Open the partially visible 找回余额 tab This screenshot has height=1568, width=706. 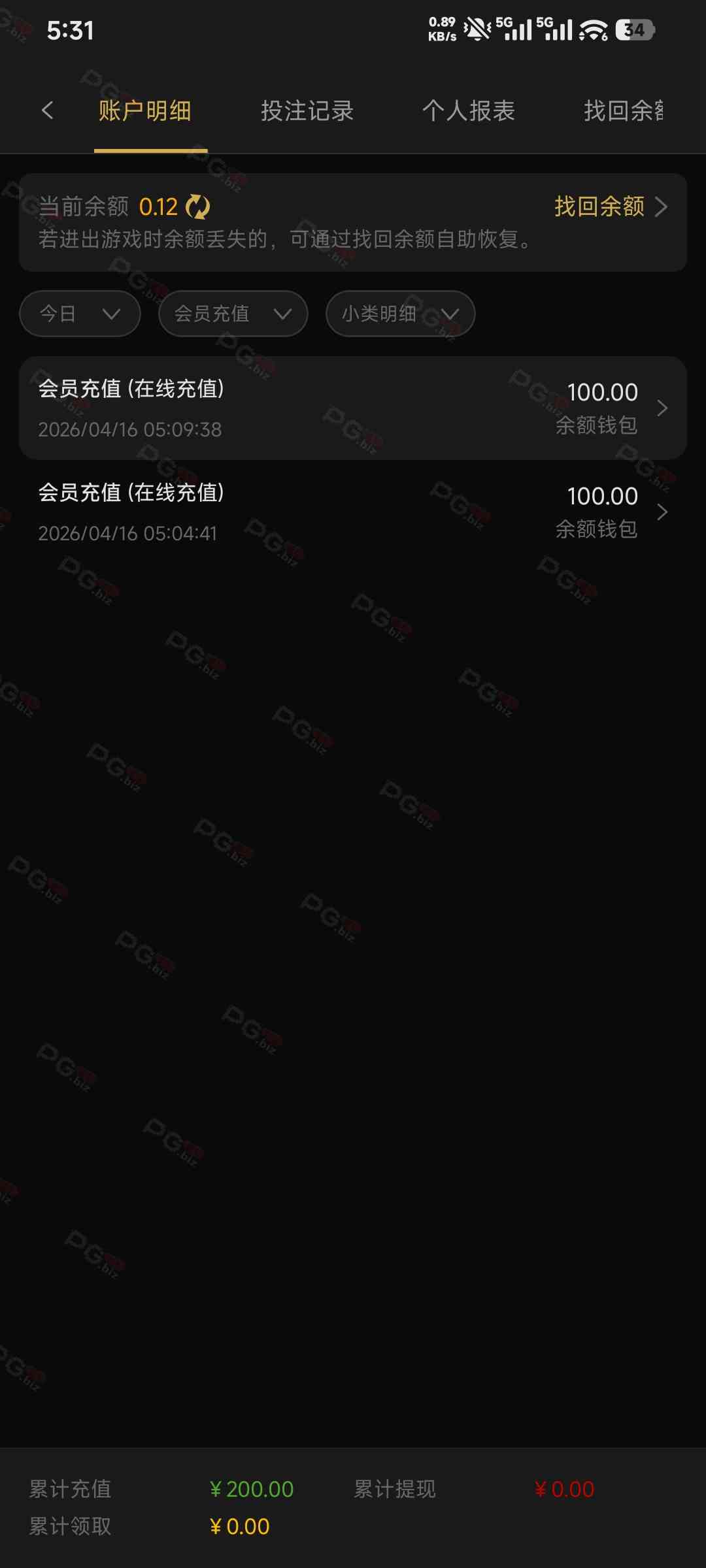[x=623, y=110]
